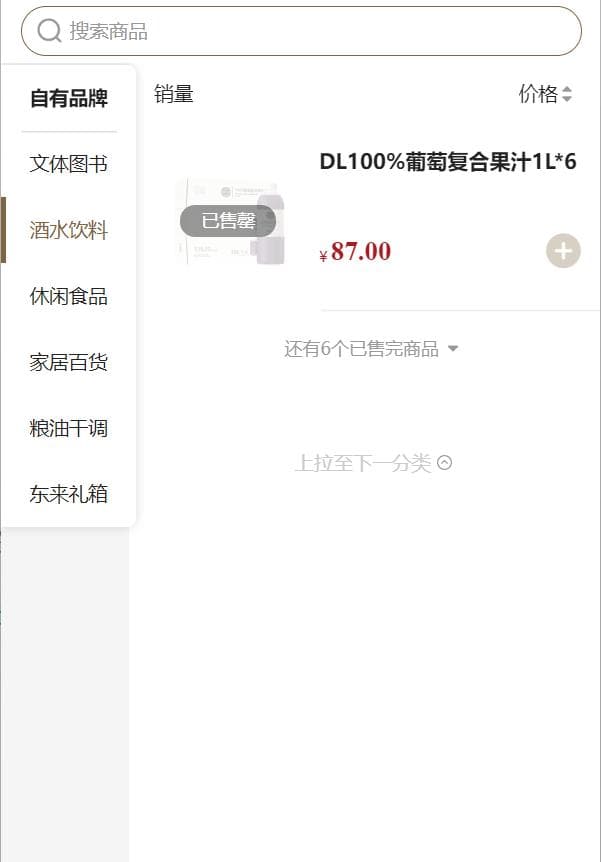Go to the 东来礼箱 category

[x=68, y=494]
